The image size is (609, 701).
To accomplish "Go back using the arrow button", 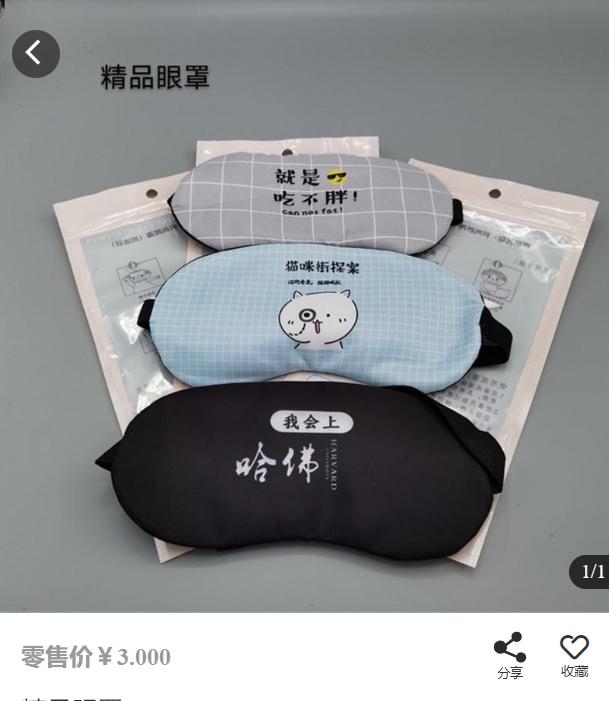I will [x=35, y=53].
